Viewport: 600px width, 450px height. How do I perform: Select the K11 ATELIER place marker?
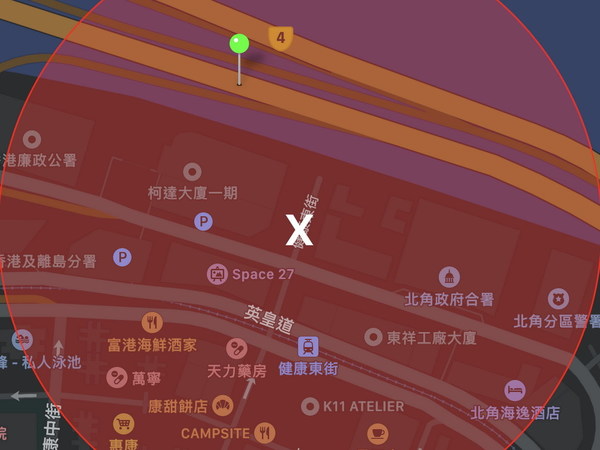pos(309,406)
